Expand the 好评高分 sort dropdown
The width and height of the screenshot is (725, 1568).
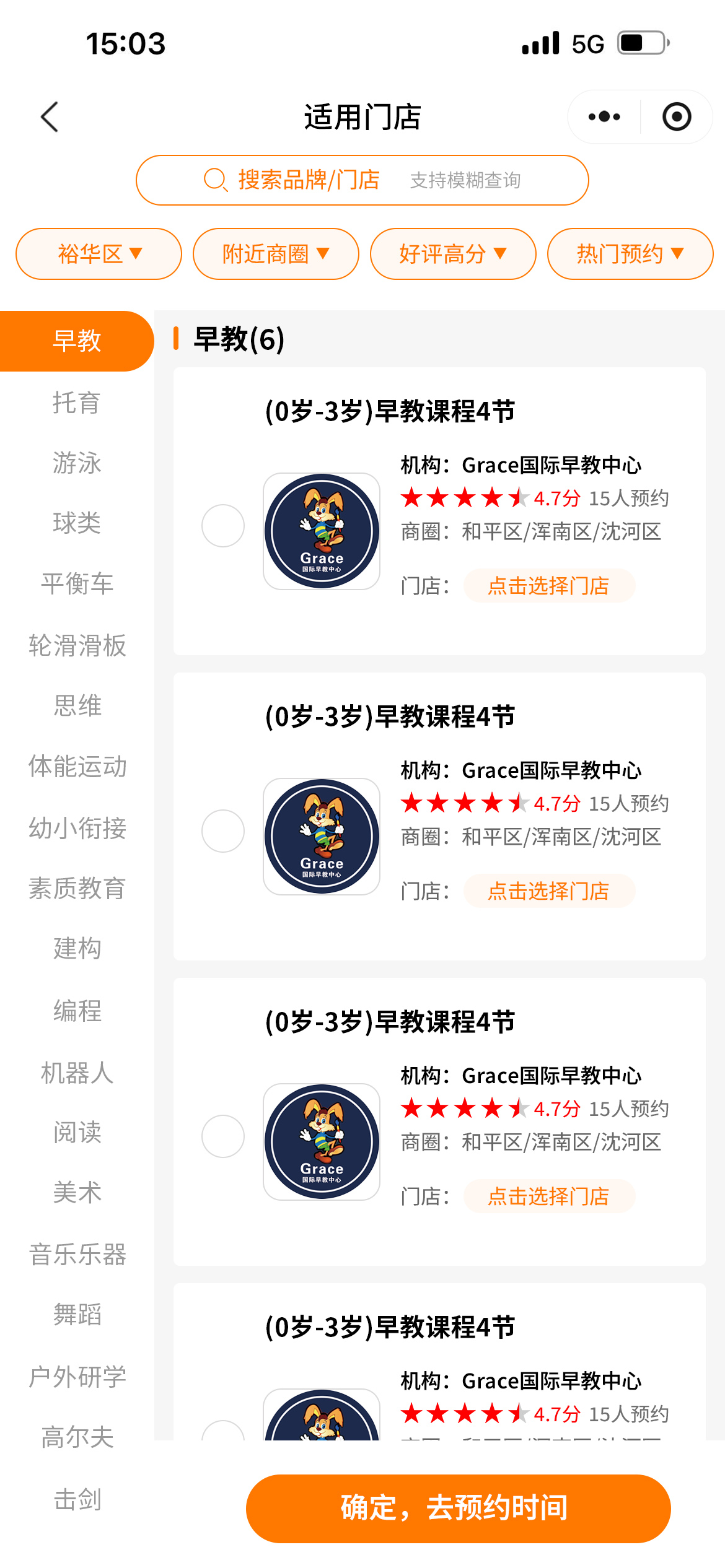[453, 254]
